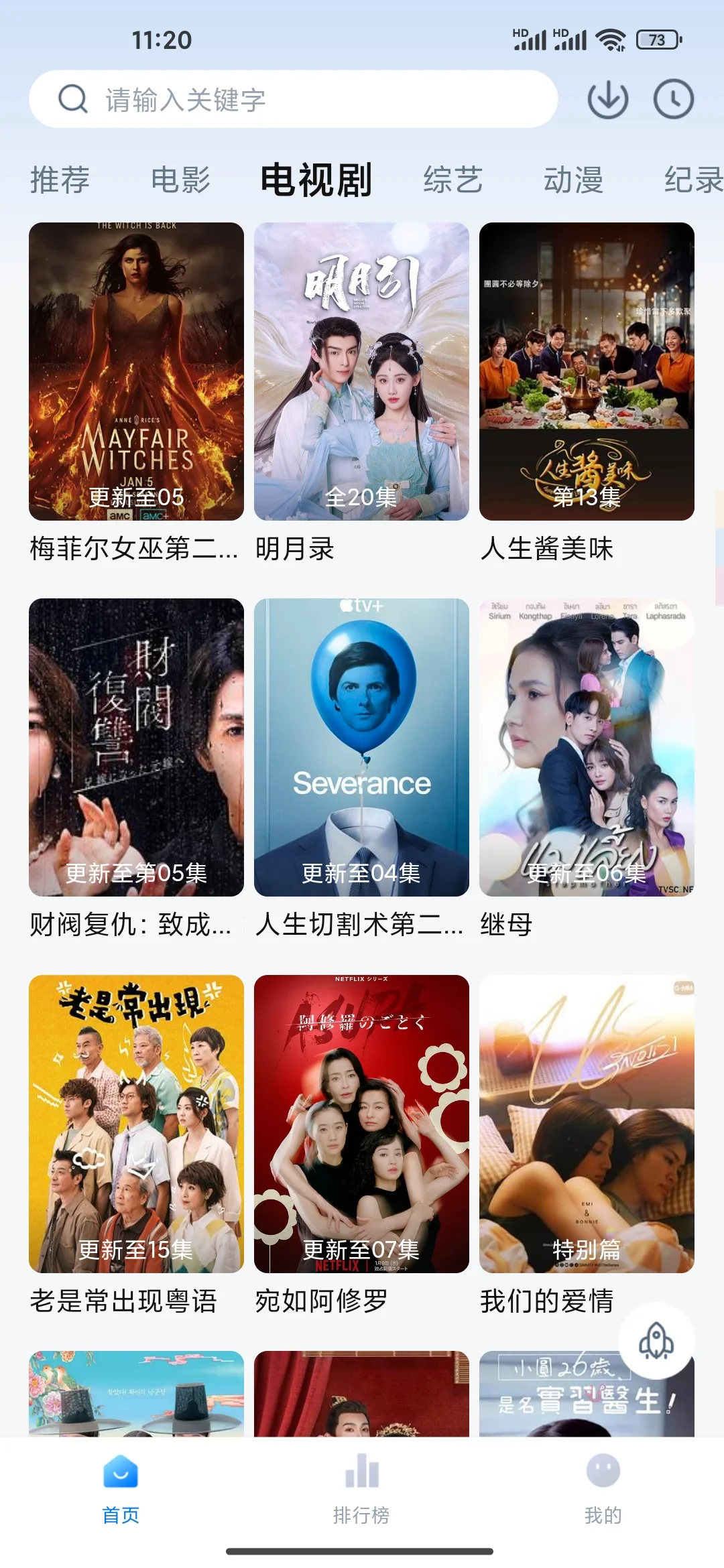The image size is (724, 1568).
Task: View 我们的爱情 special episode
Action: click(587, 1124)
